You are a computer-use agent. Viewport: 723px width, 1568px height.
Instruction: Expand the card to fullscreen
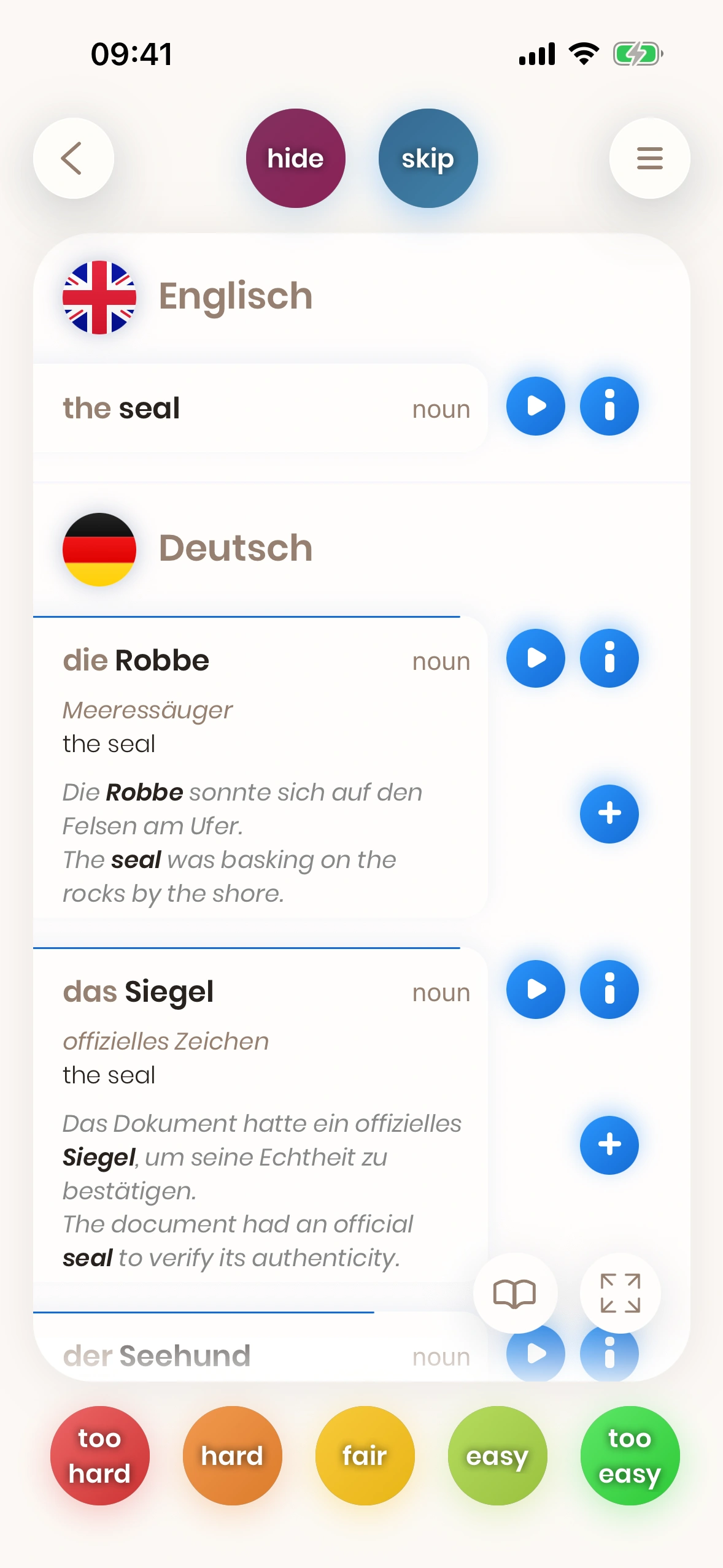tap(620, 1293)
